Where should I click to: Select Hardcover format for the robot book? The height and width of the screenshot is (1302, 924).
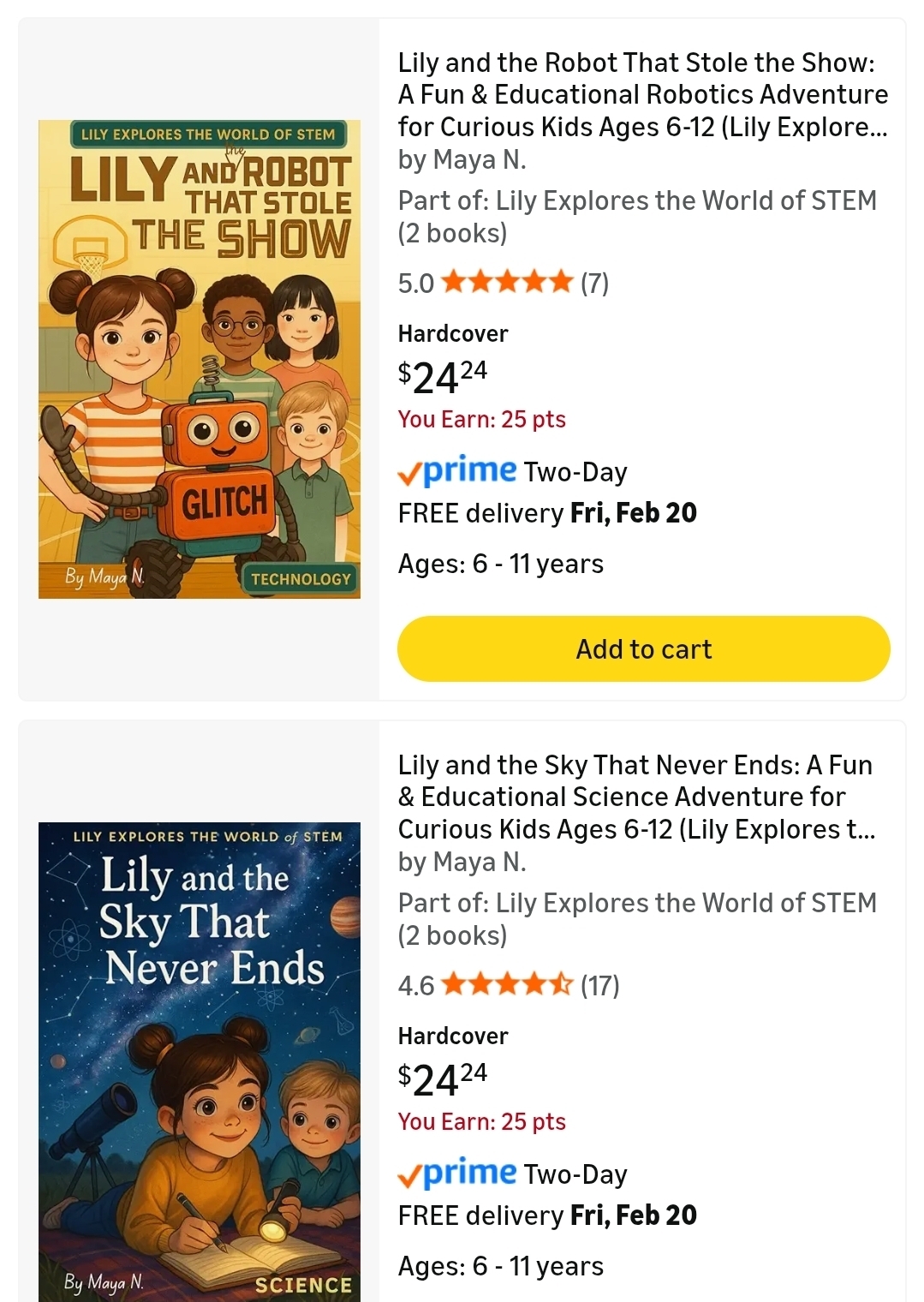coord(453,333)
